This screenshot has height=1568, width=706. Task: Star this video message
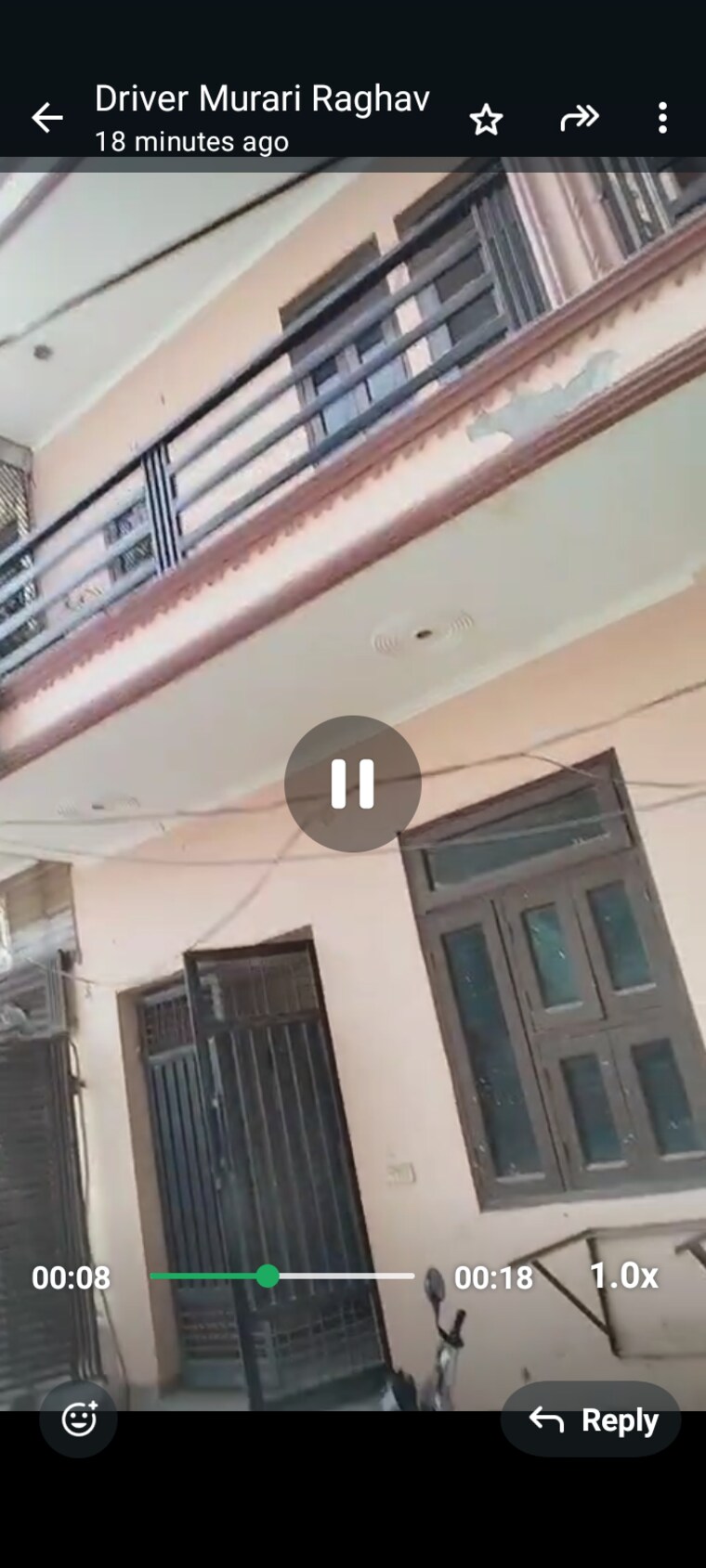point(486,119)
